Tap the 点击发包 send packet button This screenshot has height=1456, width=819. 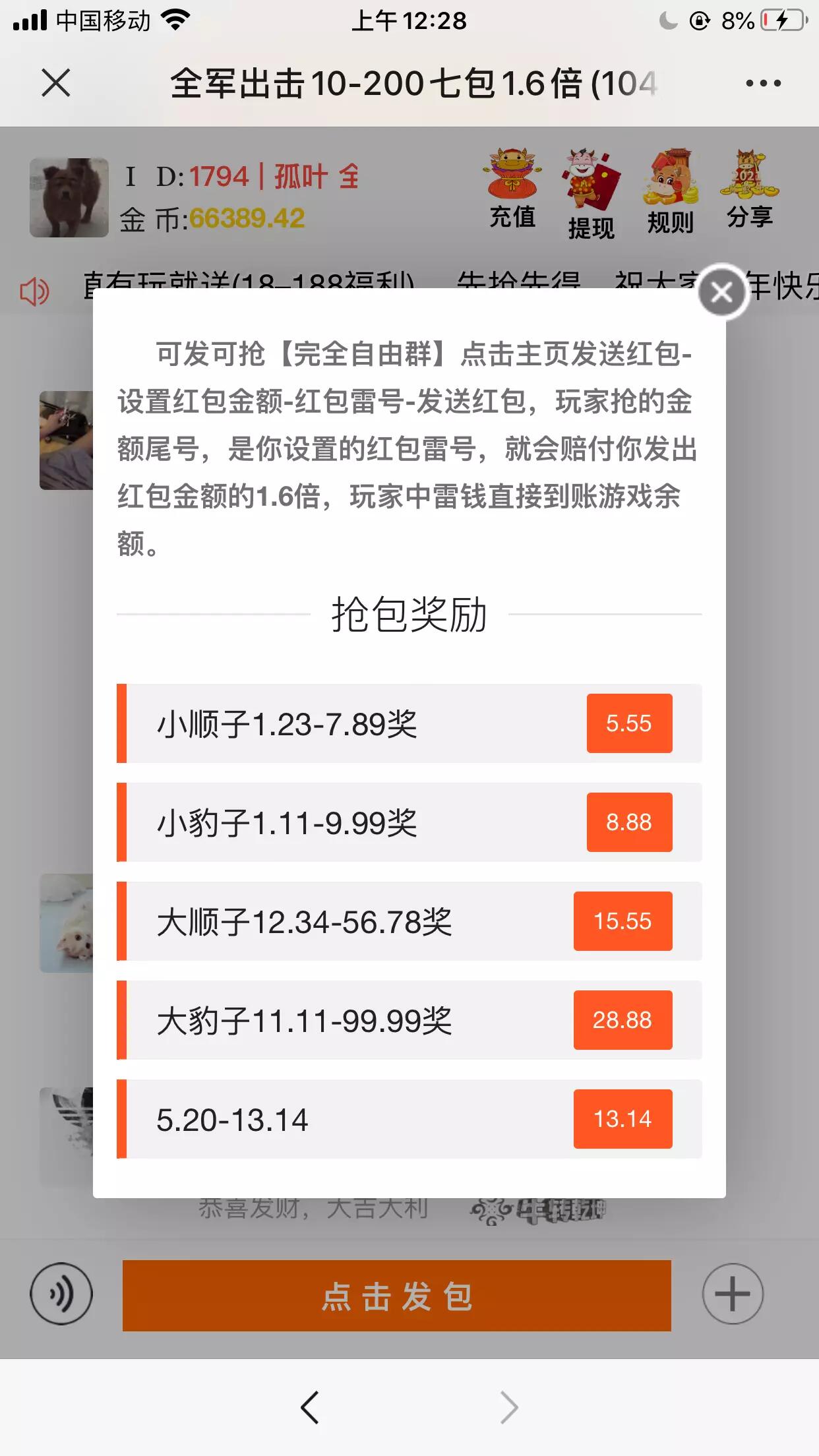coord(396,1296)
